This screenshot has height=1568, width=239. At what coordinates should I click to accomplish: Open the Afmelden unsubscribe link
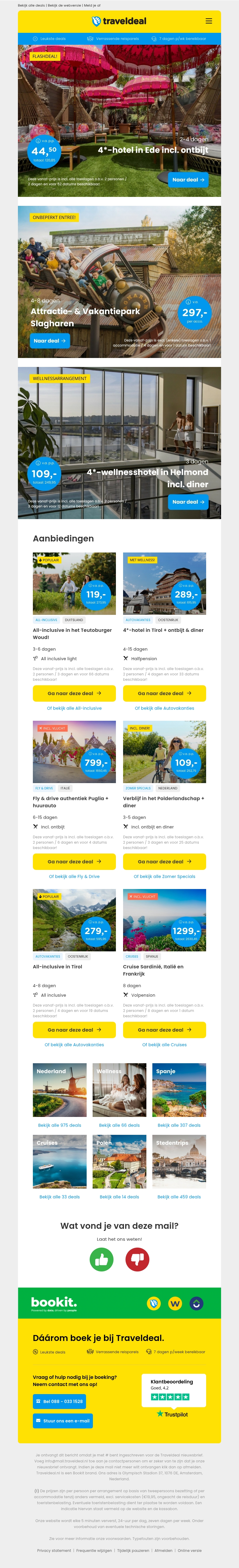[163, 1550]
